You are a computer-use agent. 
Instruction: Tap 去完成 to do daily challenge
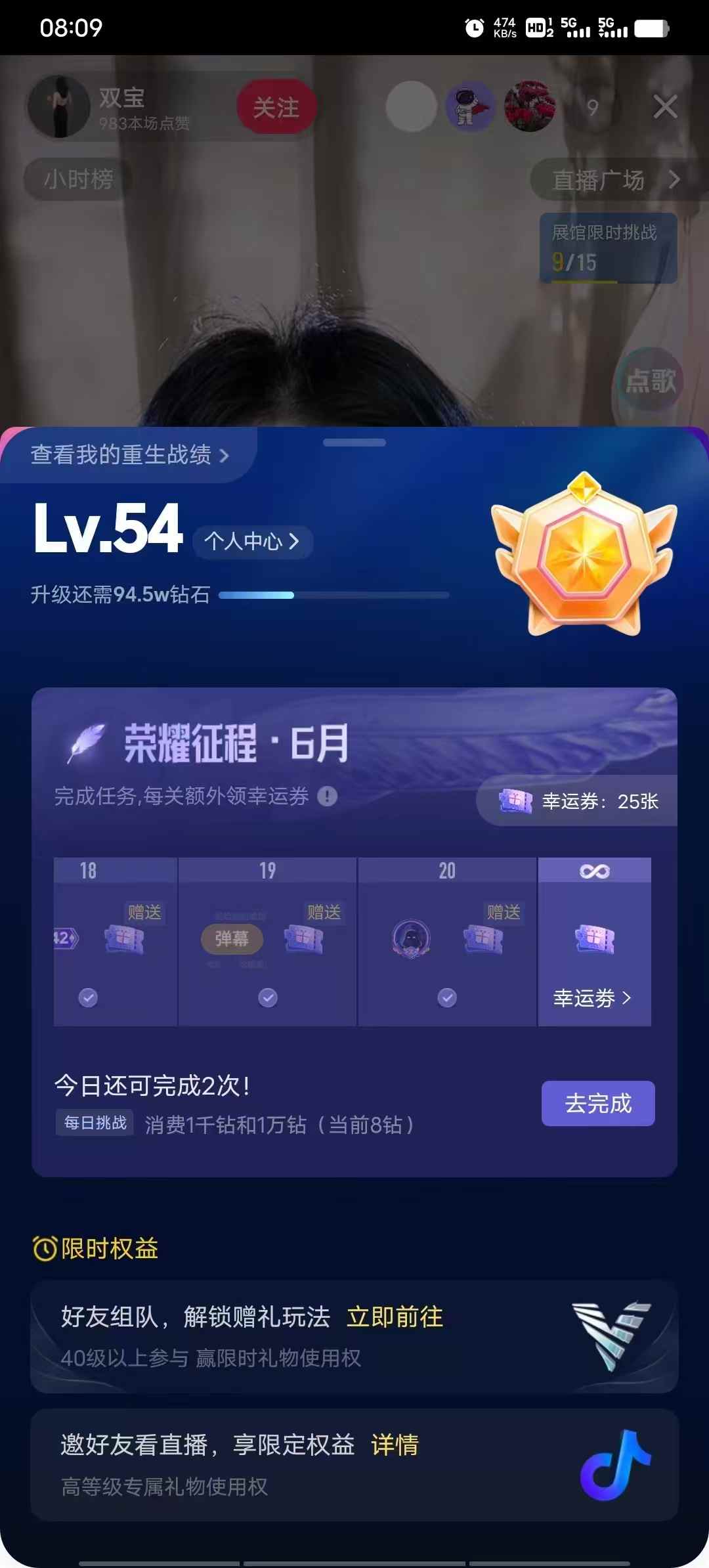597,1104
